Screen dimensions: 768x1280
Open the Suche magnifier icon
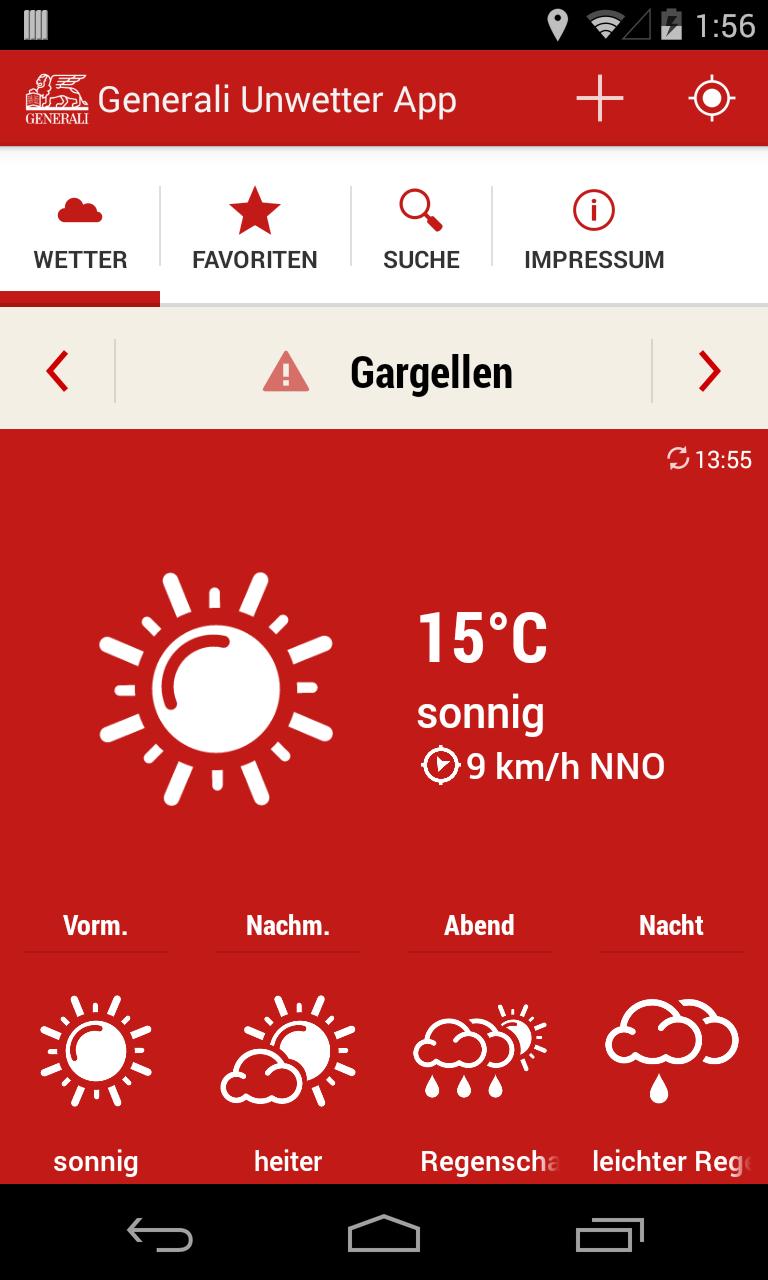tap(421, 207)
